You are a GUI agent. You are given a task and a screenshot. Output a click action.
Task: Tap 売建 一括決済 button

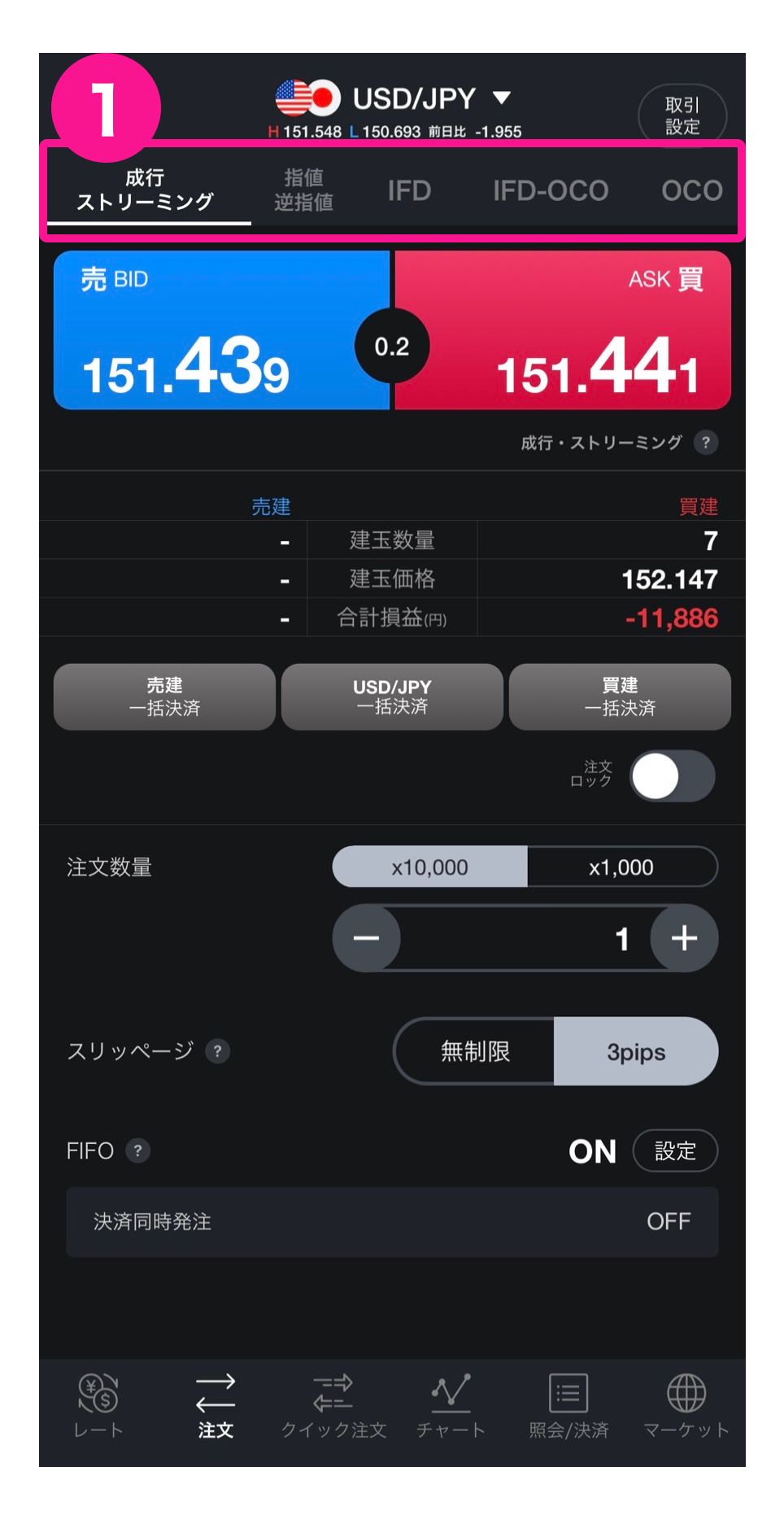click(164, 696)
